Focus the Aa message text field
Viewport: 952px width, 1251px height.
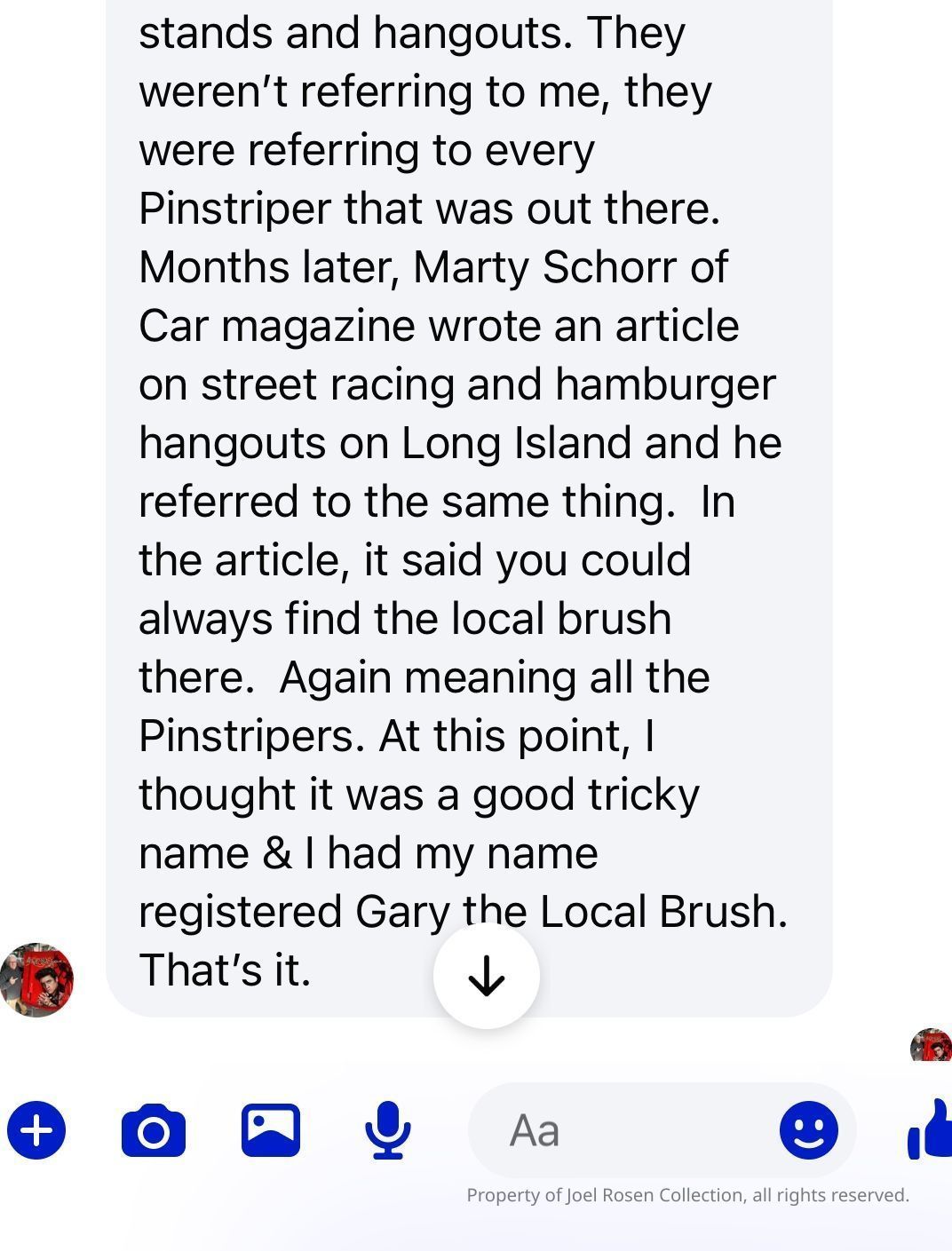coord(622,1130)
